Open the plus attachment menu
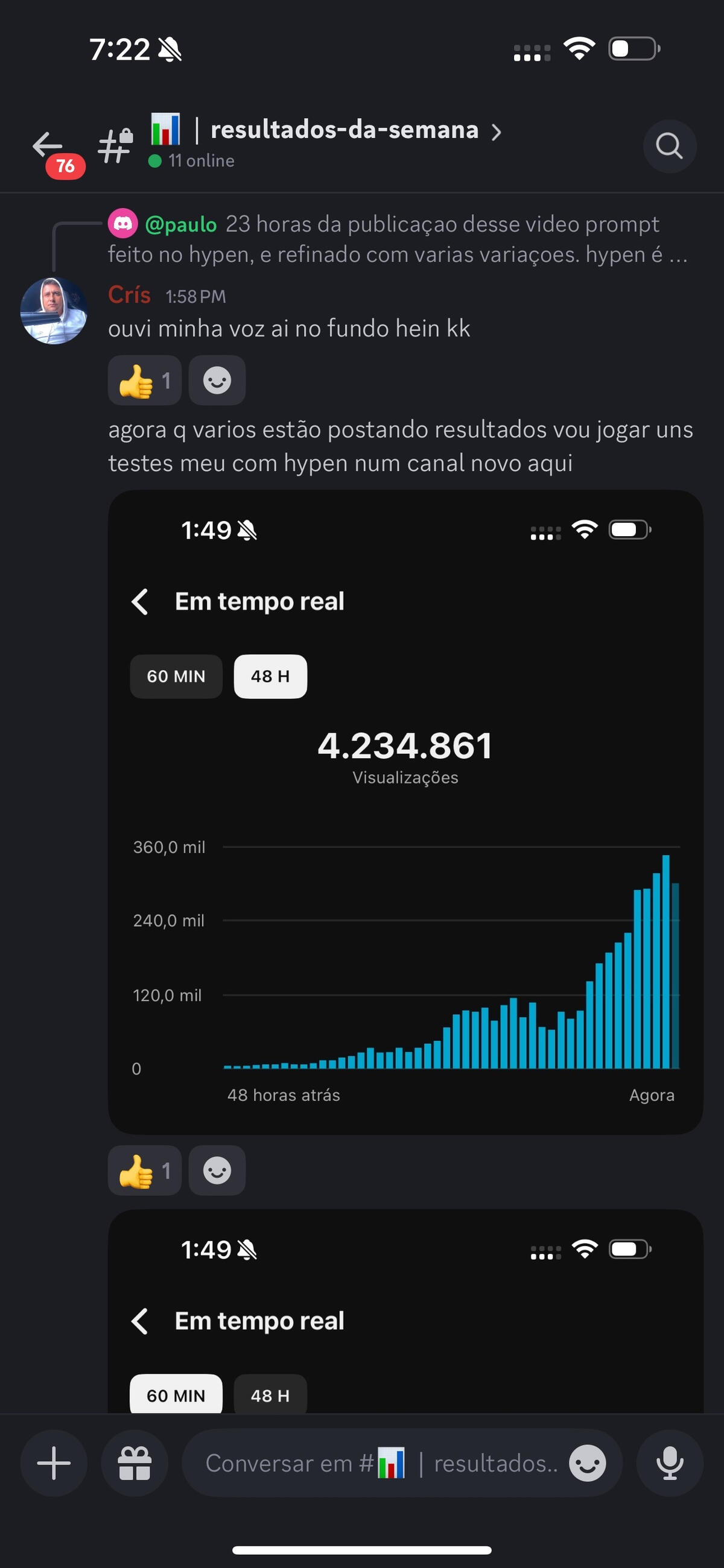The height and width of the screenshot is (1568, 724). tap(54, 1462)
